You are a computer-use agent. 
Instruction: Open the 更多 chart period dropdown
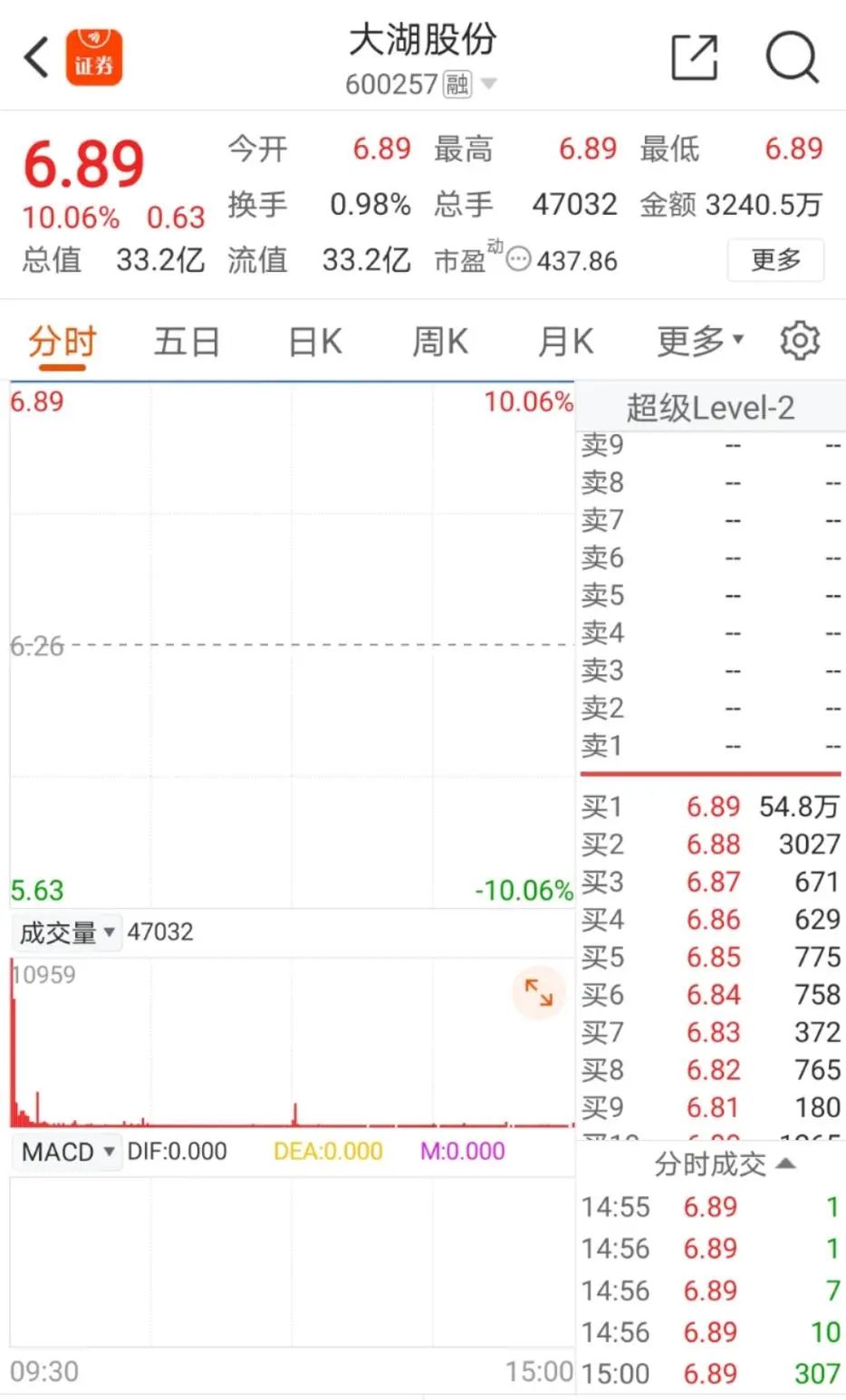click(700, 342)
